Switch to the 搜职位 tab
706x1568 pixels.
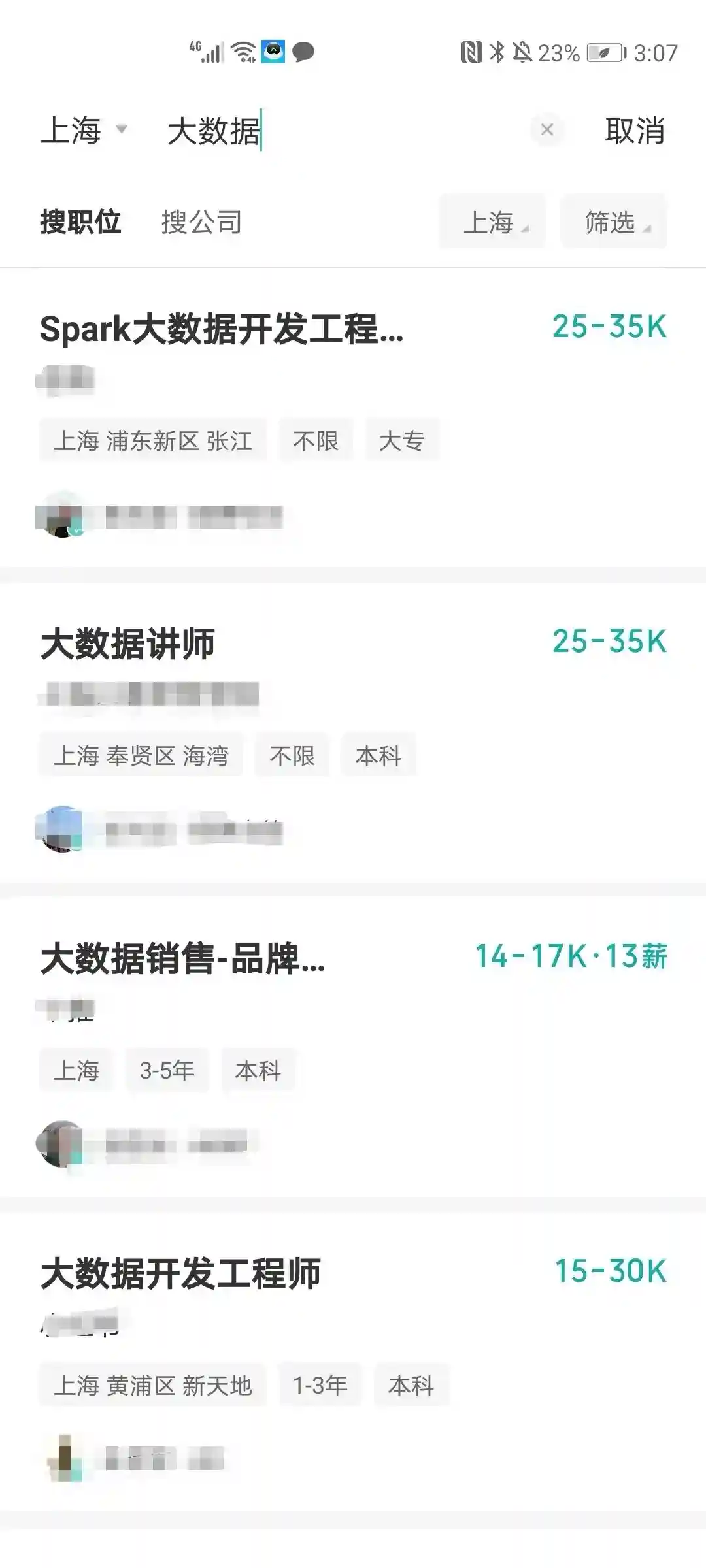[x=80, y=222]
